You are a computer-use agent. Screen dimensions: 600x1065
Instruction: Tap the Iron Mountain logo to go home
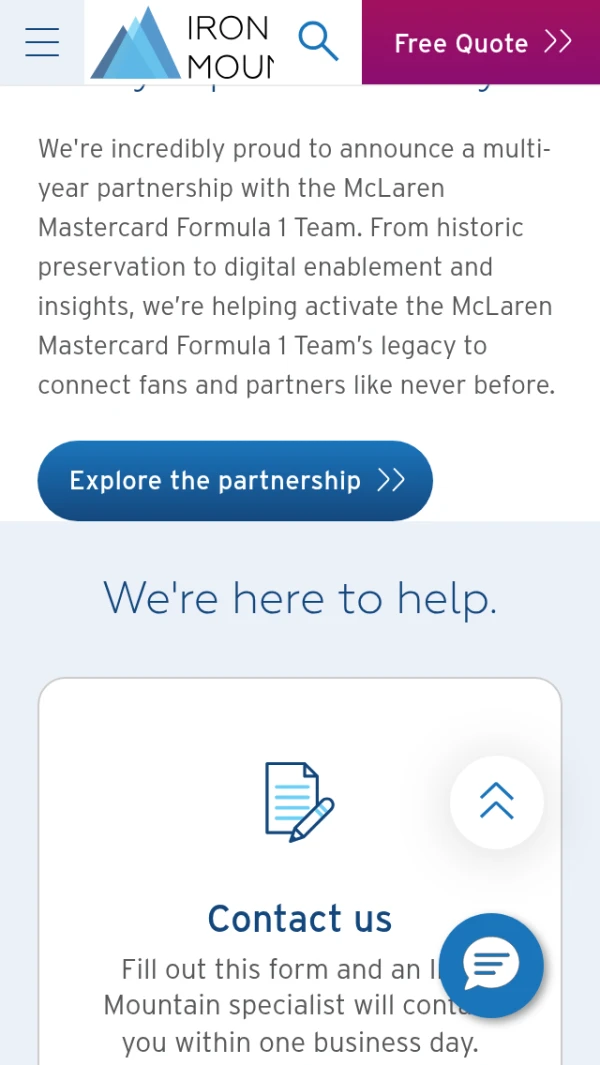pos(182,43)
